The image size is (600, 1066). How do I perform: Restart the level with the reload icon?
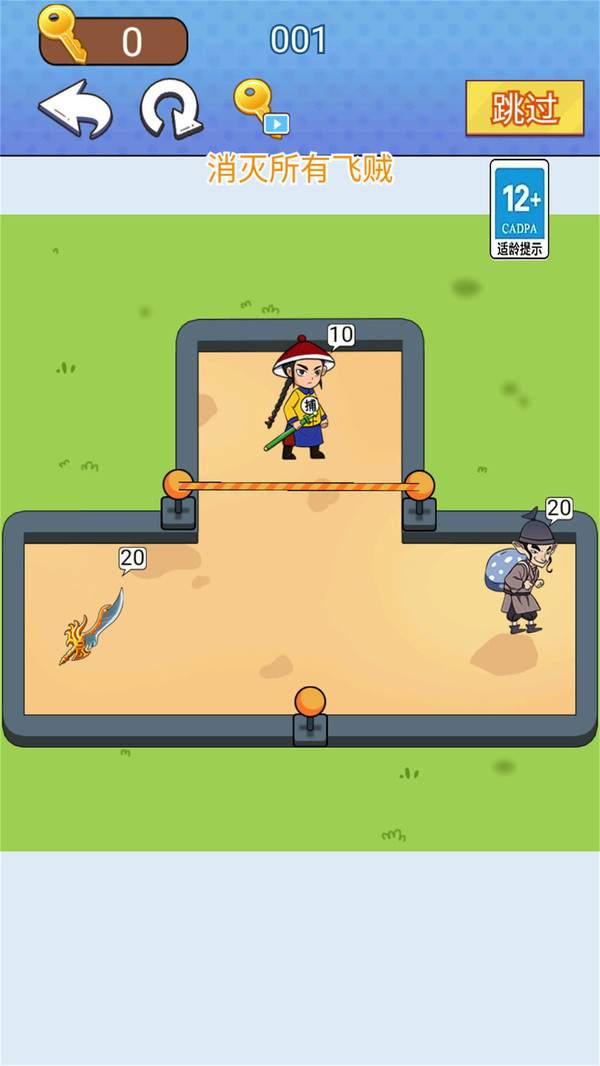pos(171,109)
